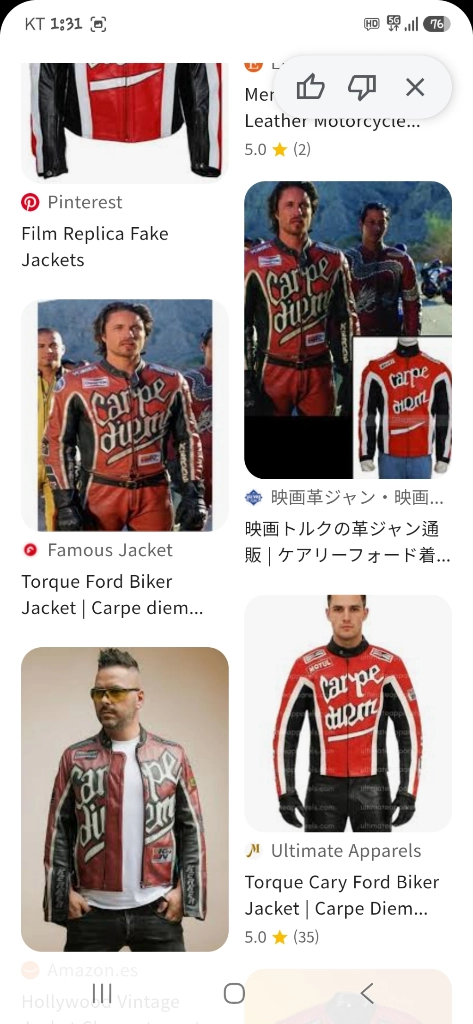This screenshot has height=1024, width=473.
Task: Give thumbs up feedback on results
Action: coord(310,87)
